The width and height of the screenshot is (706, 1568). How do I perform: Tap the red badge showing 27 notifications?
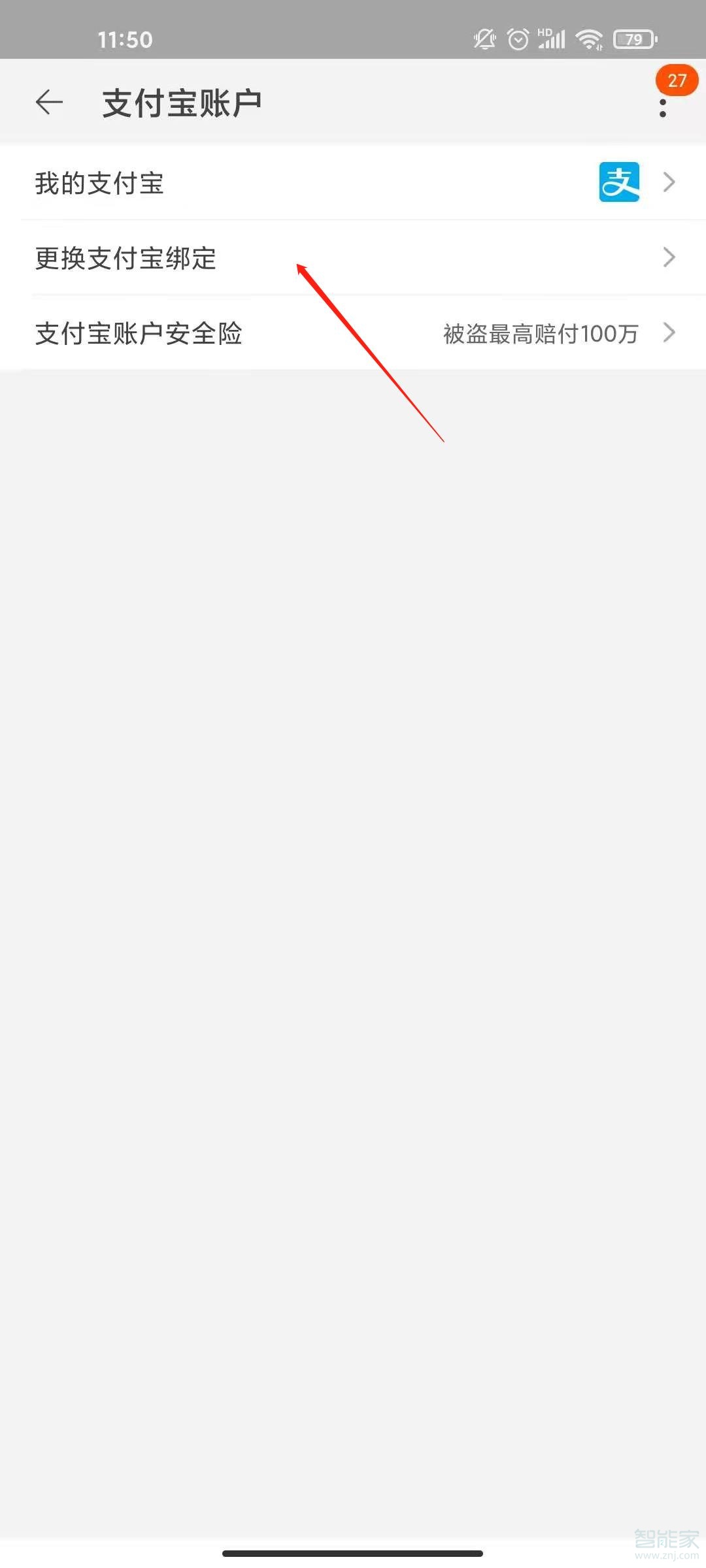[677, 80]
